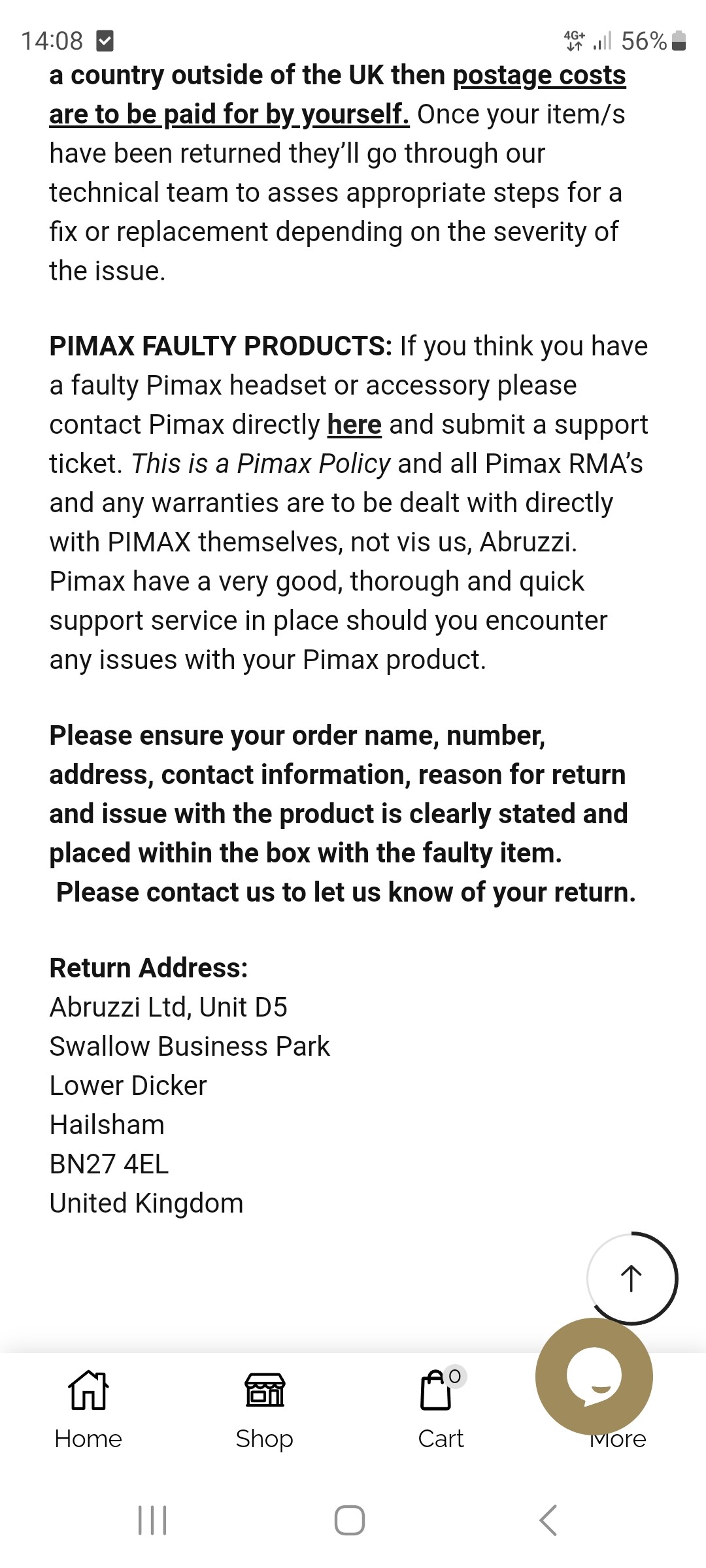
Task: Open the Cart tab
Action: coord(441,1409)
